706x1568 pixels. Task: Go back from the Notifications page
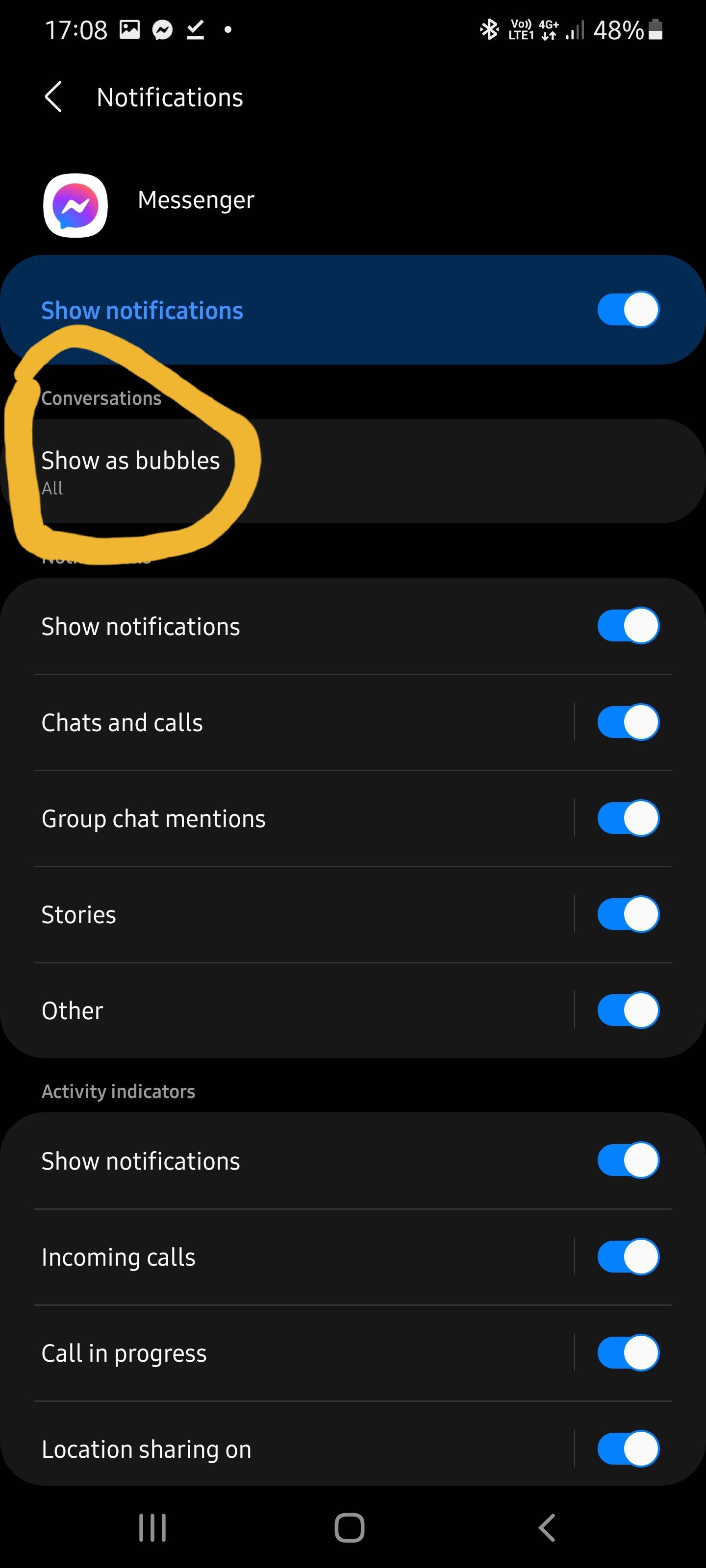pos(53,97)
